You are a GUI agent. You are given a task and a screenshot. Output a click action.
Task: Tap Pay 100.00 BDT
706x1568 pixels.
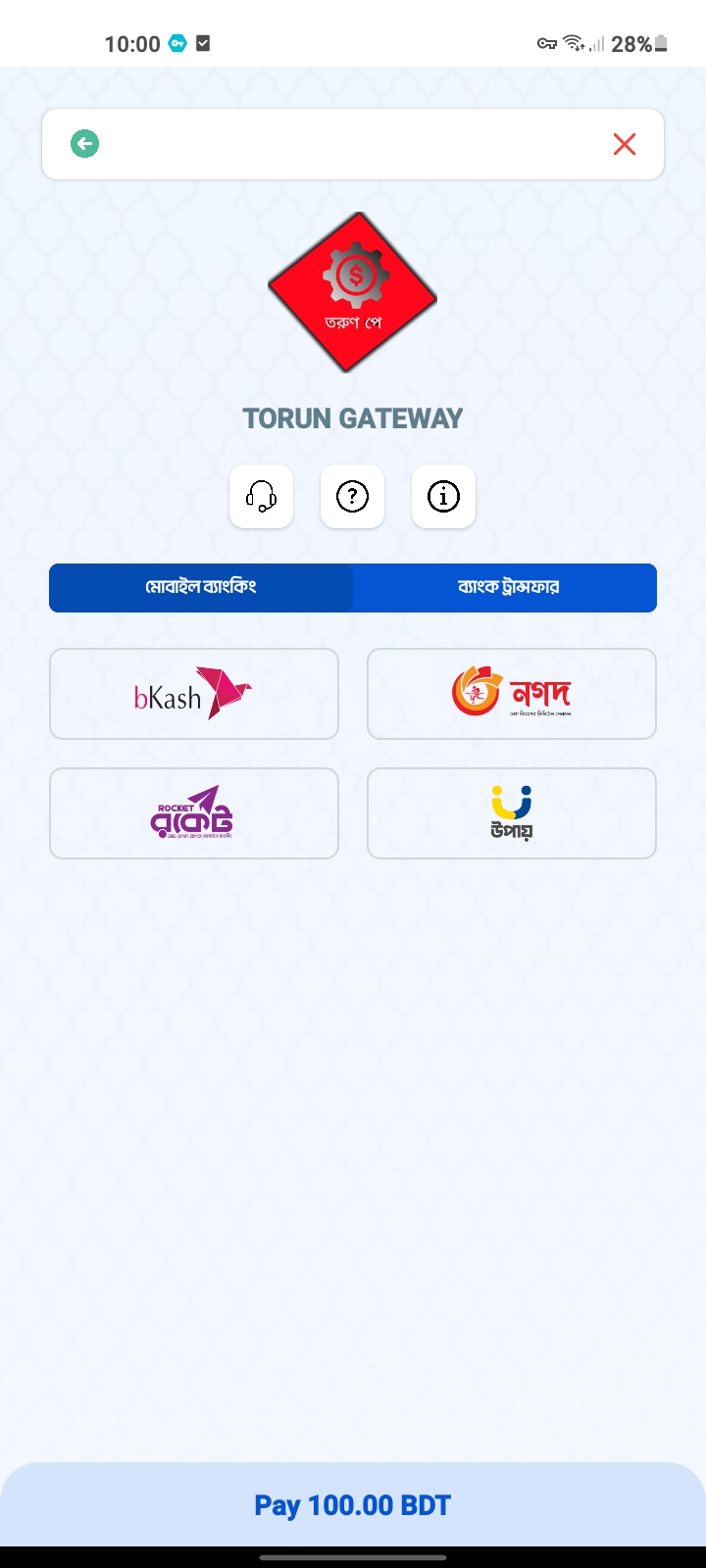(353, 1505)
